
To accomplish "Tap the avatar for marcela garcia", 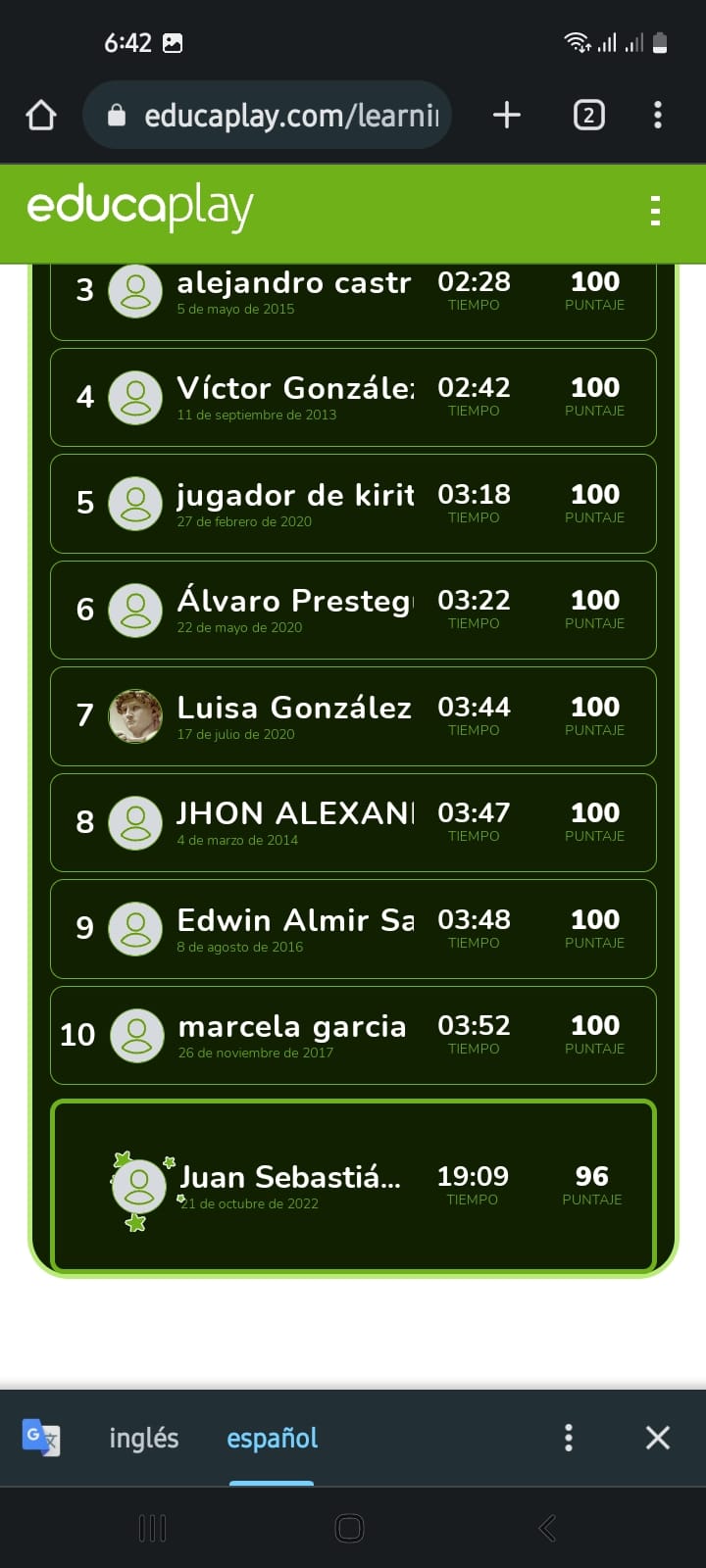I will [x=136, y=1035].
